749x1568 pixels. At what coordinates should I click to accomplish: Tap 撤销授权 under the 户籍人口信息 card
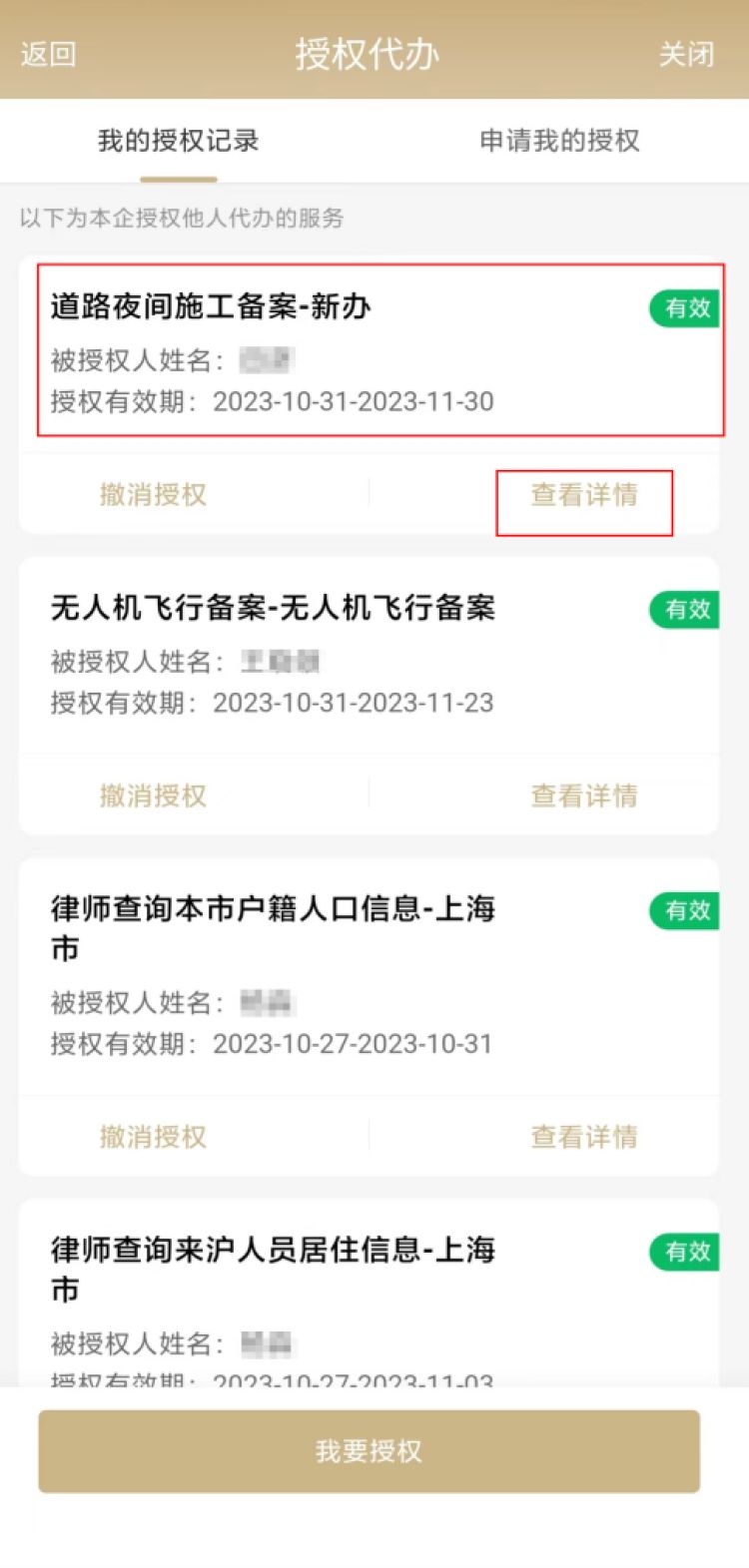coord(152,1137)
